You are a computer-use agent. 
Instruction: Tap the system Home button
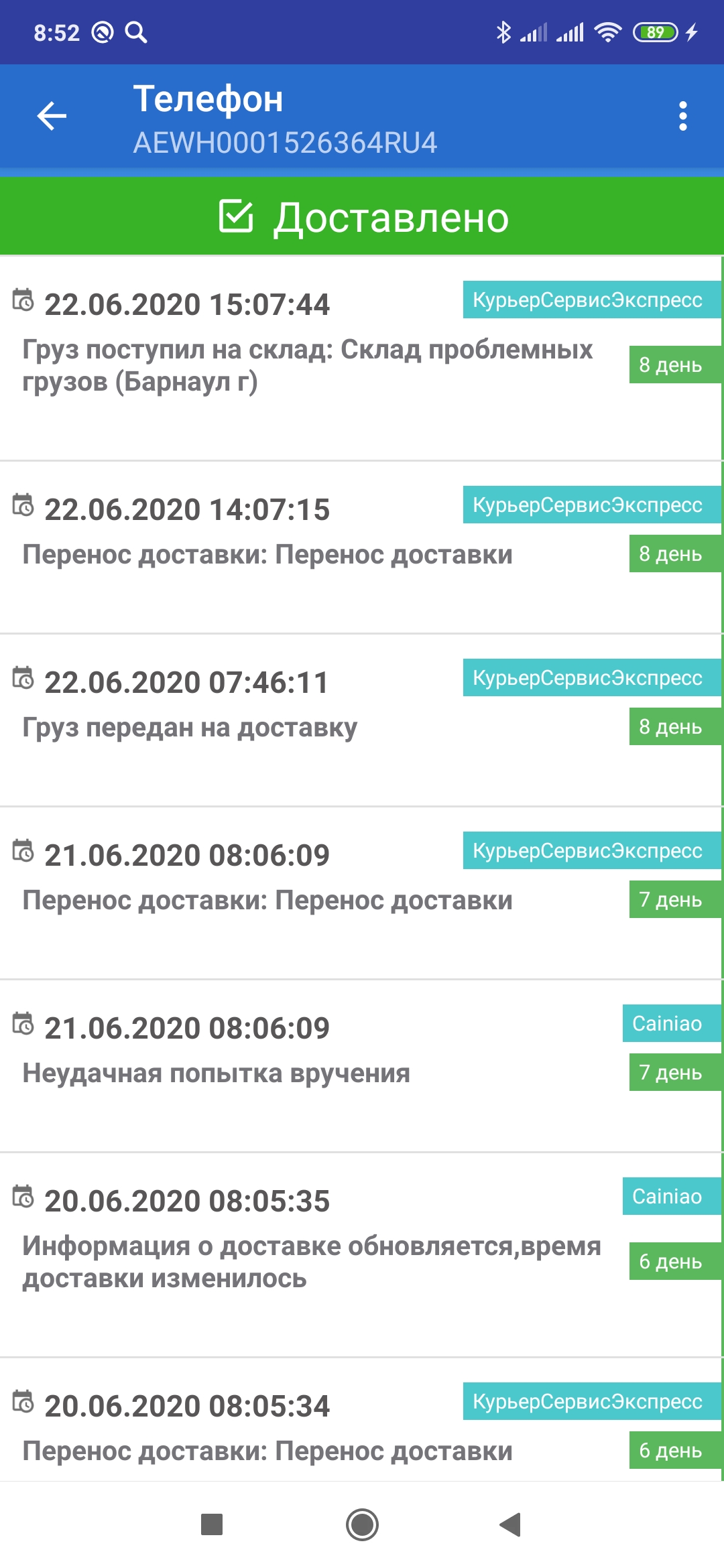[362, 1524]
